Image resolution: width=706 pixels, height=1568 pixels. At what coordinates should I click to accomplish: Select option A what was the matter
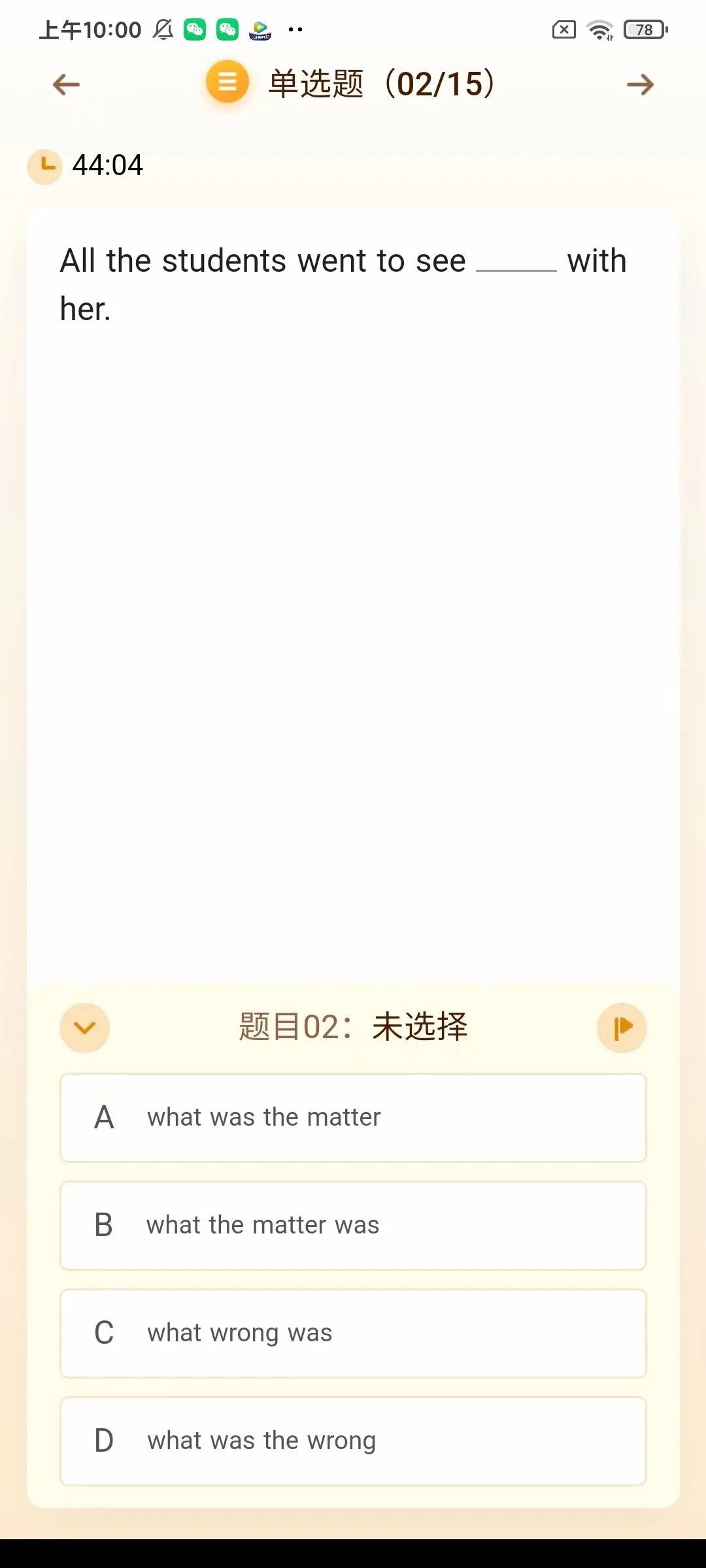(x=353, y=1117)
